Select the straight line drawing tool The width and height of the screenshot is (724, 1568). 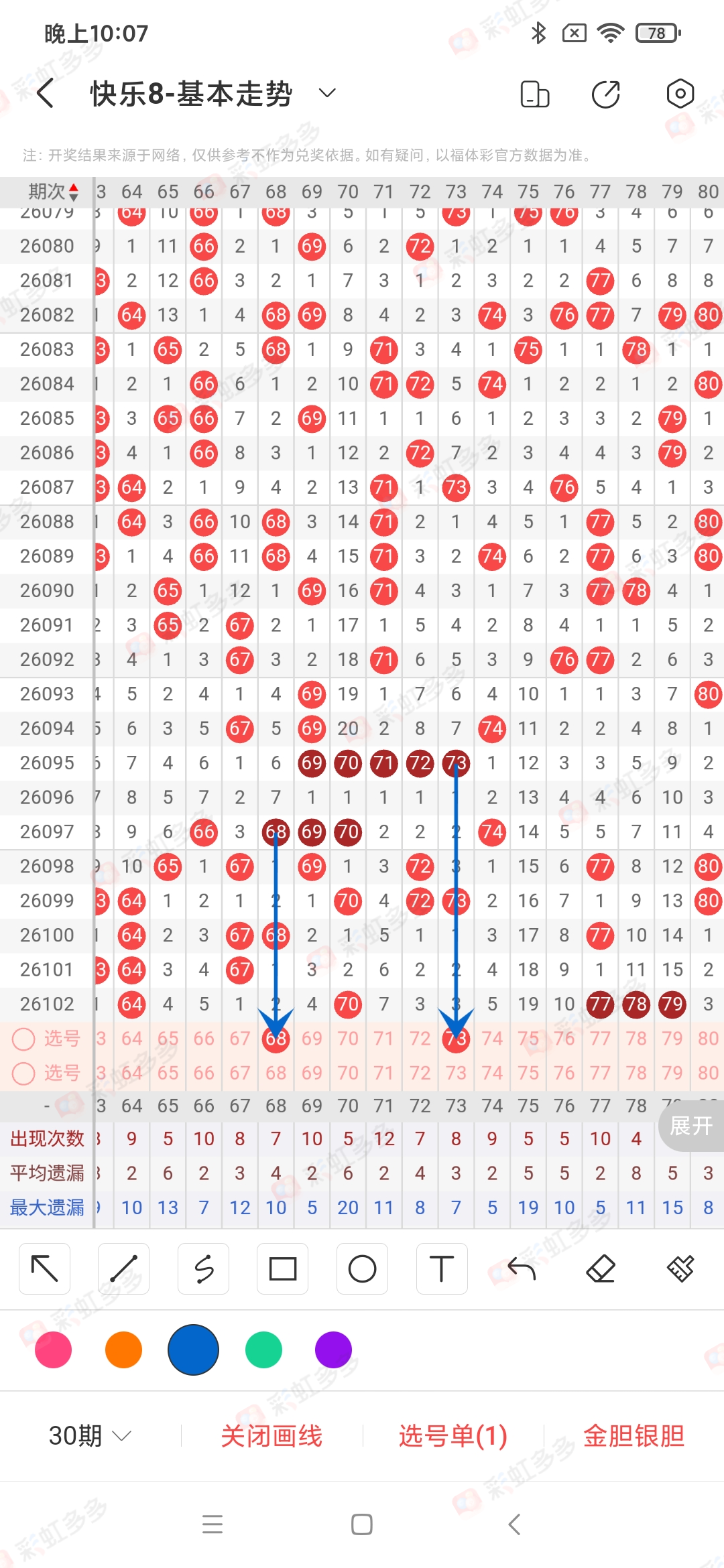click(x=124, y=1268)
